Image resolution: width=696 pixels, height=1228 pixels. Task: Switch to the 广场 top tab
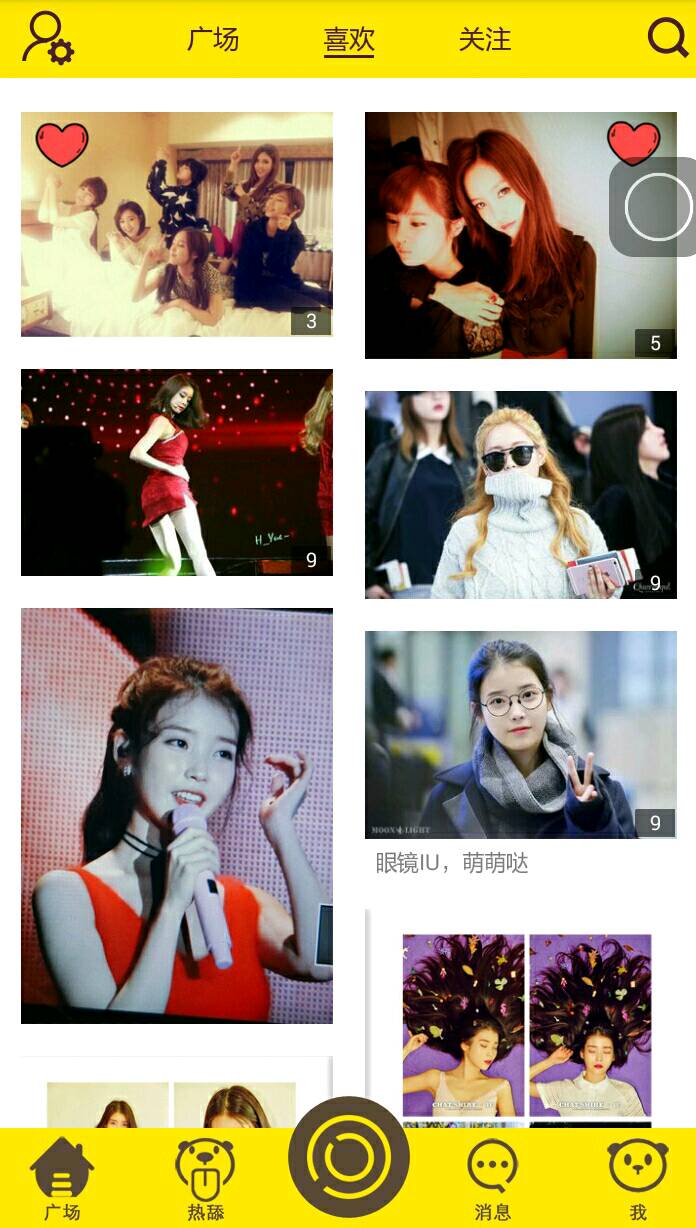coord(213,39)
